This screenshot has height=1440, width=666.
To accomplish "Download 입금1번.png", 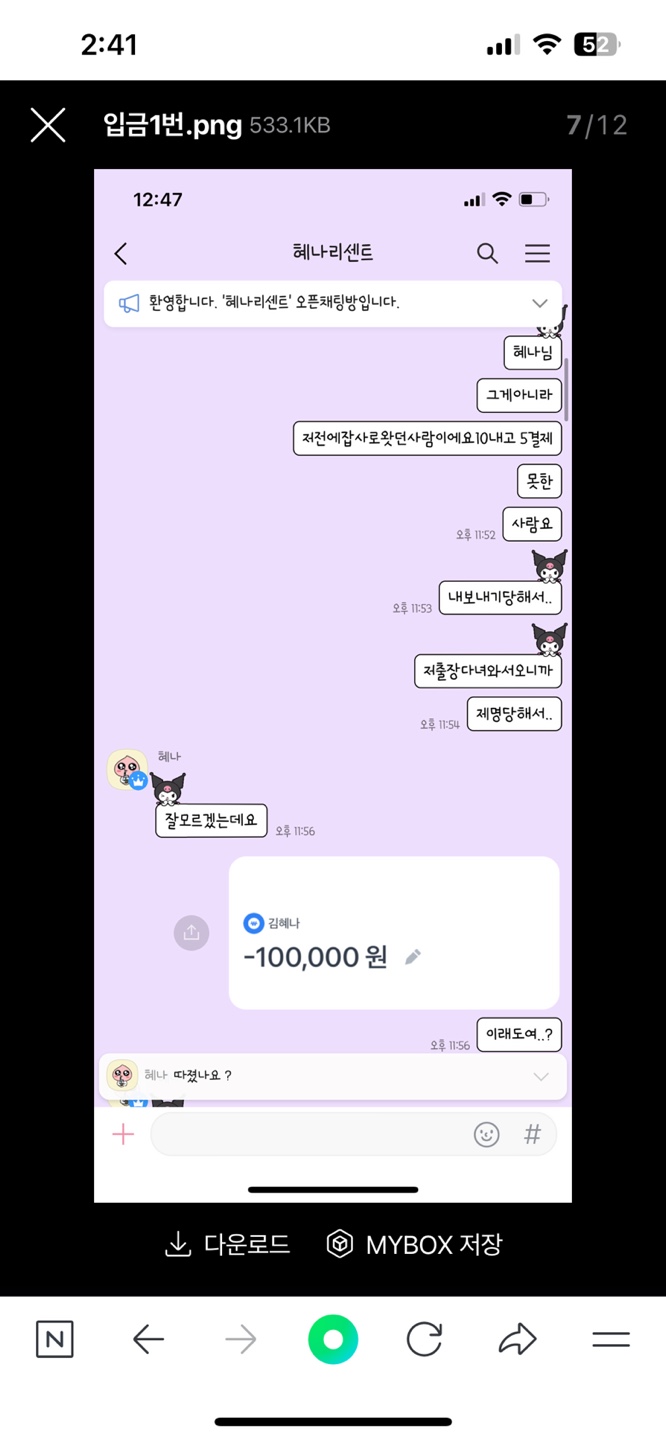I will point(227,1245).
